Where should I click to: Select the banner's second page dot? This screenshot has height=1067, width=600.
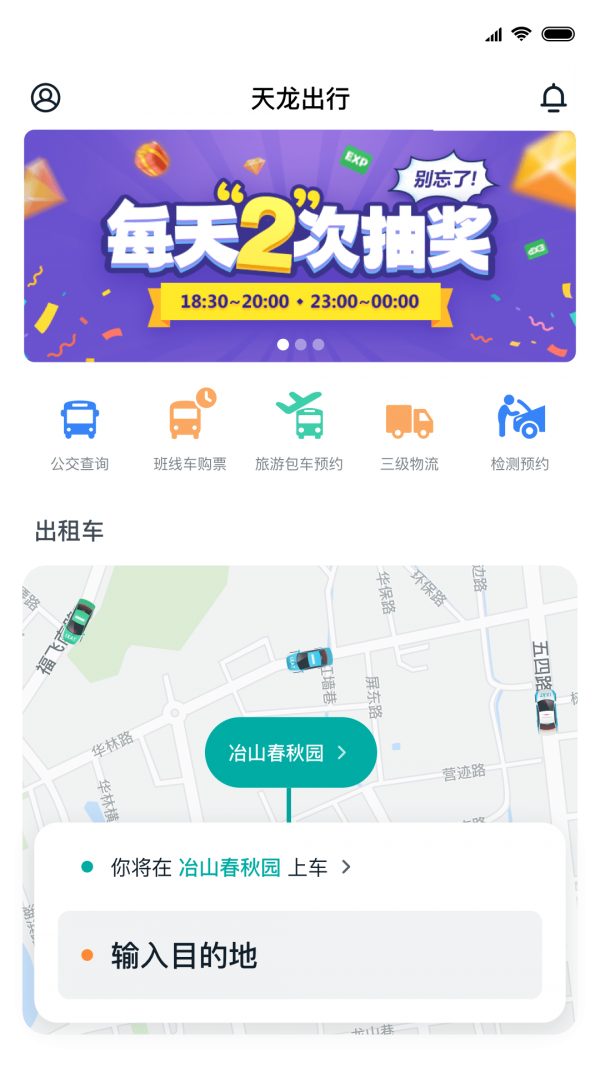tap(301, 344)
